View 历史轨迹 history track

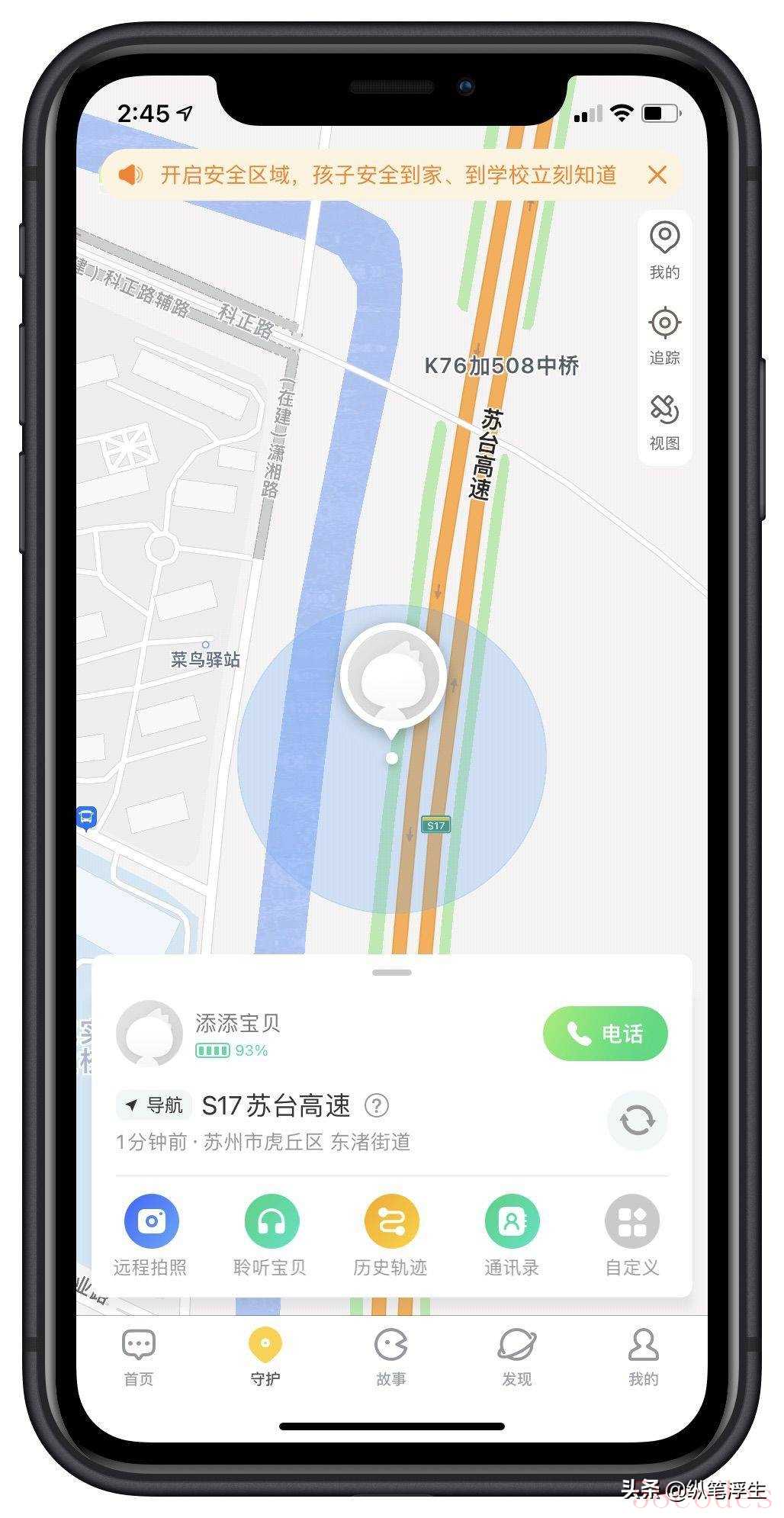pyautogui.click(x=391, y=1233)
